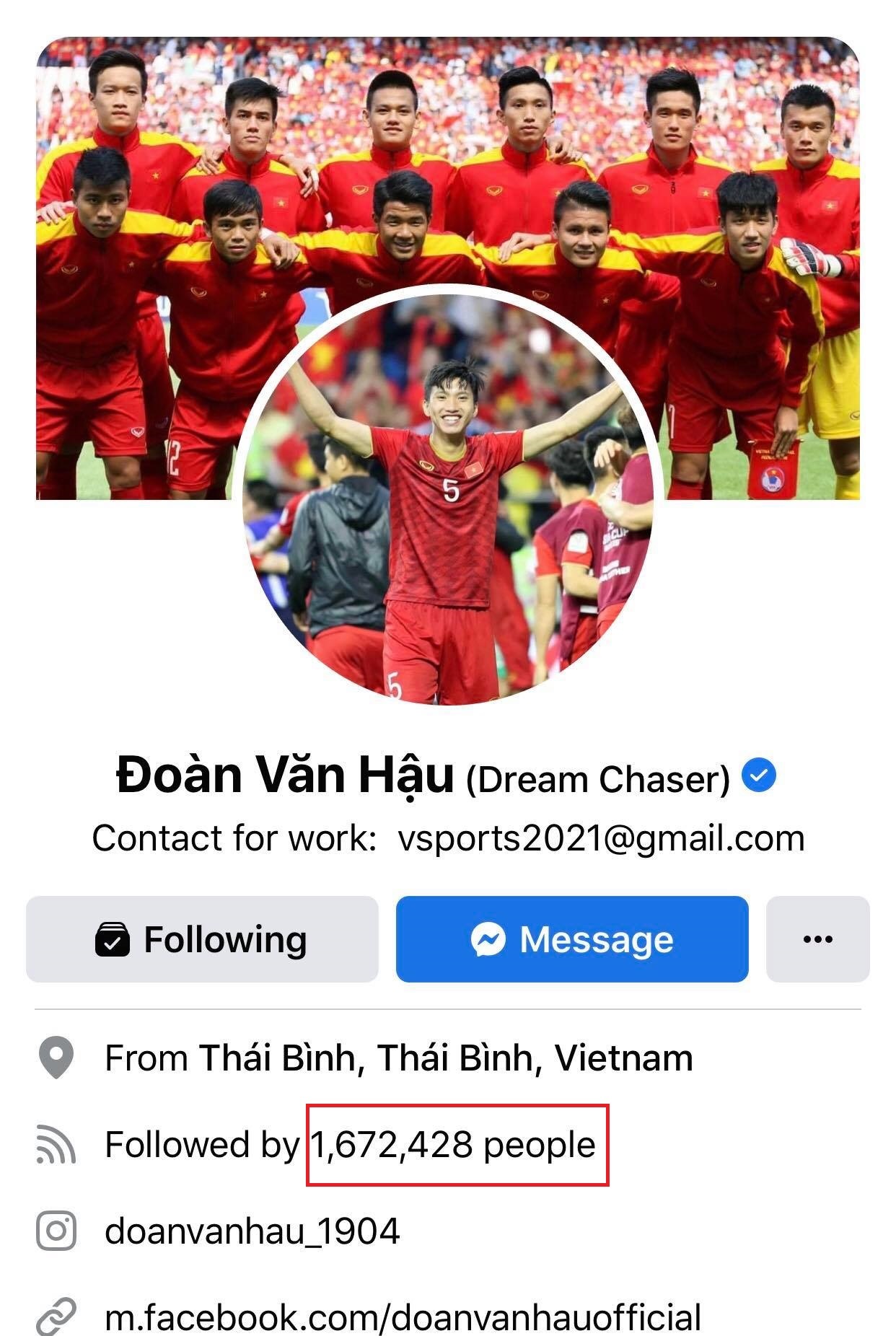Image resolution: width=896 pixels, height=1336 pixels.
Task: Open the three-dot more options menu
Action: click(x=817, y=939)
